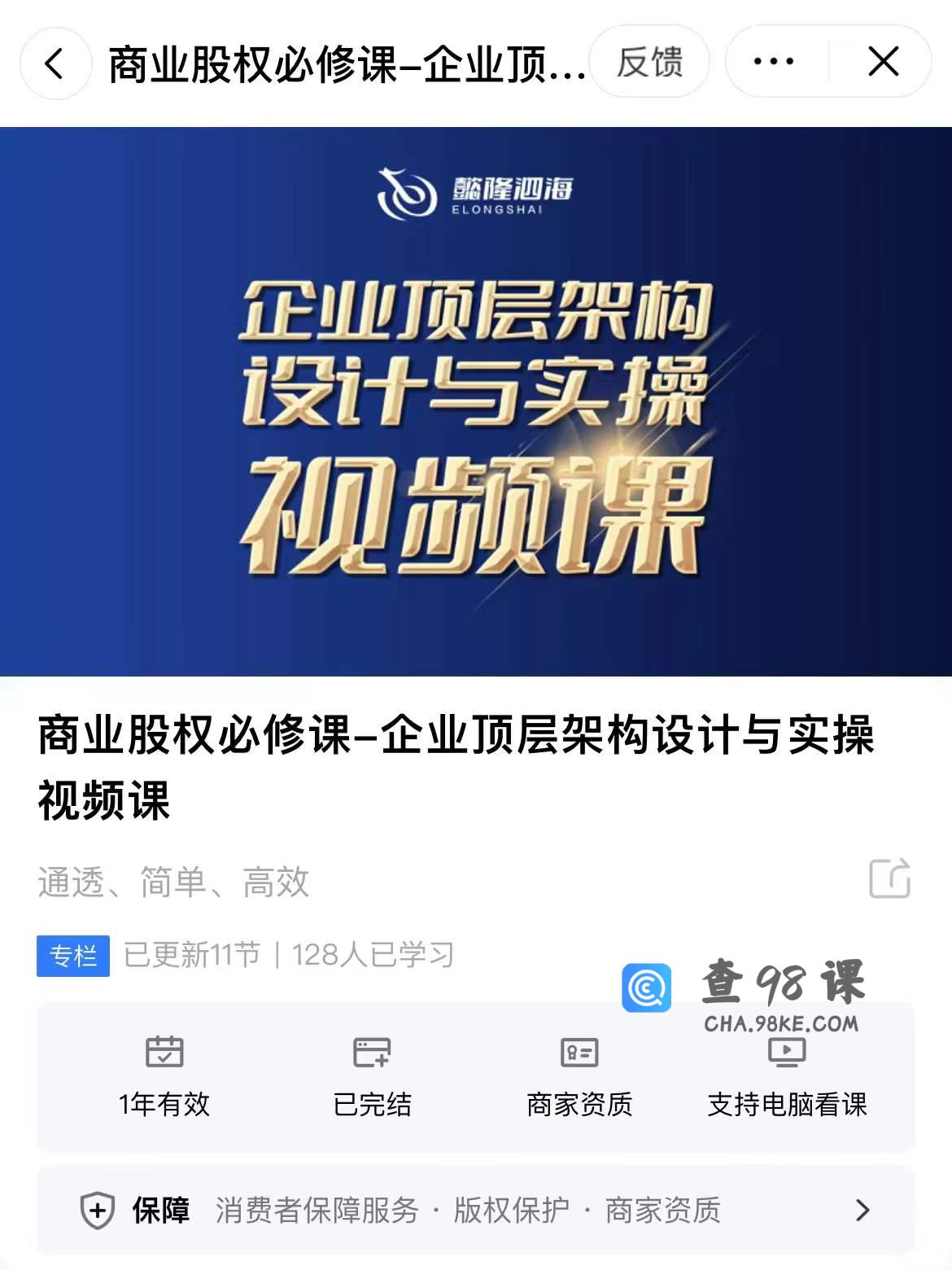Image resolution: width=952 pixels, height=1270 pixels.
Task: Open the three-dot overflow menu
Action: click(x=774, y=62)
